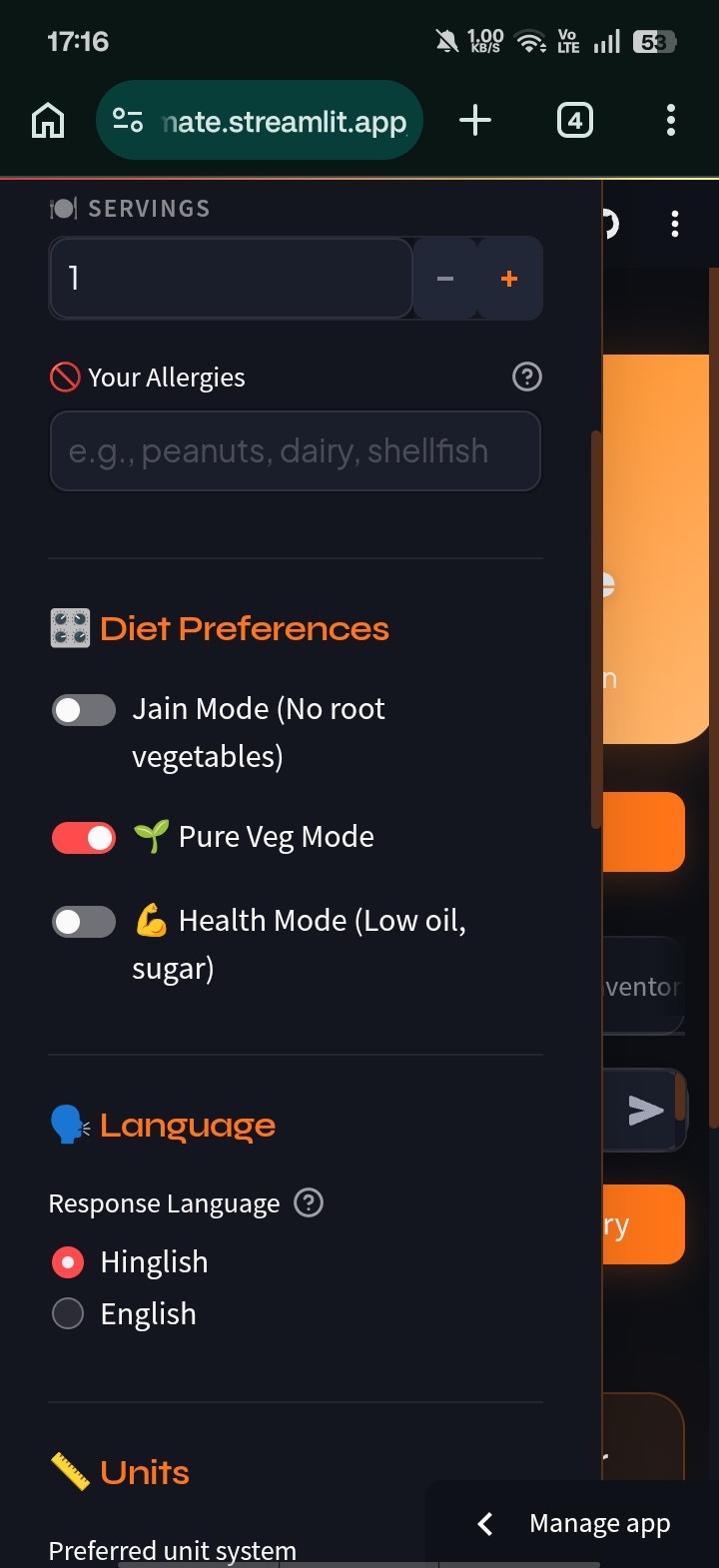
Task: Select Hinglish response language
Action: (67, 1261)
